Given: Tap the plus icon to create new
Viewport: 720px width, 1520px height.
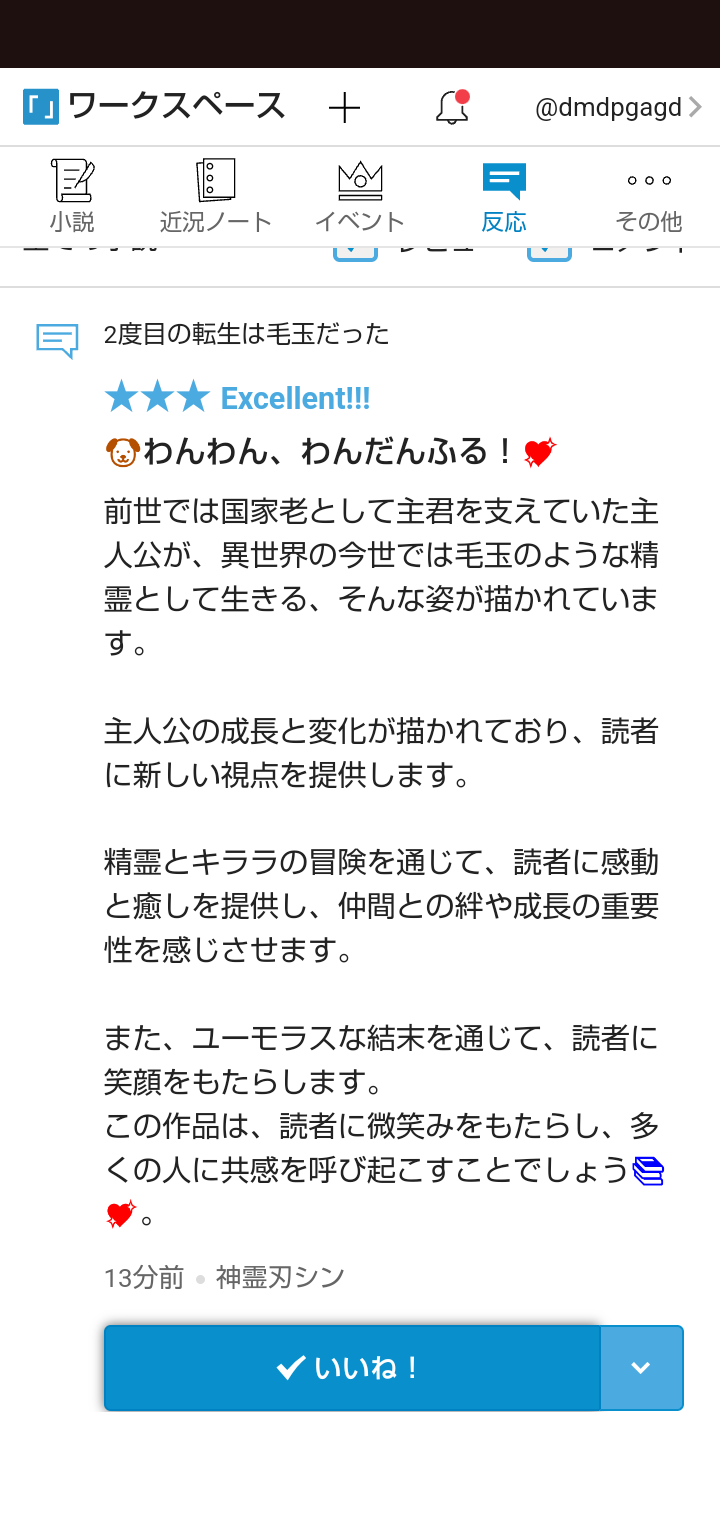Looking at the screenshot, I should 344,107.
